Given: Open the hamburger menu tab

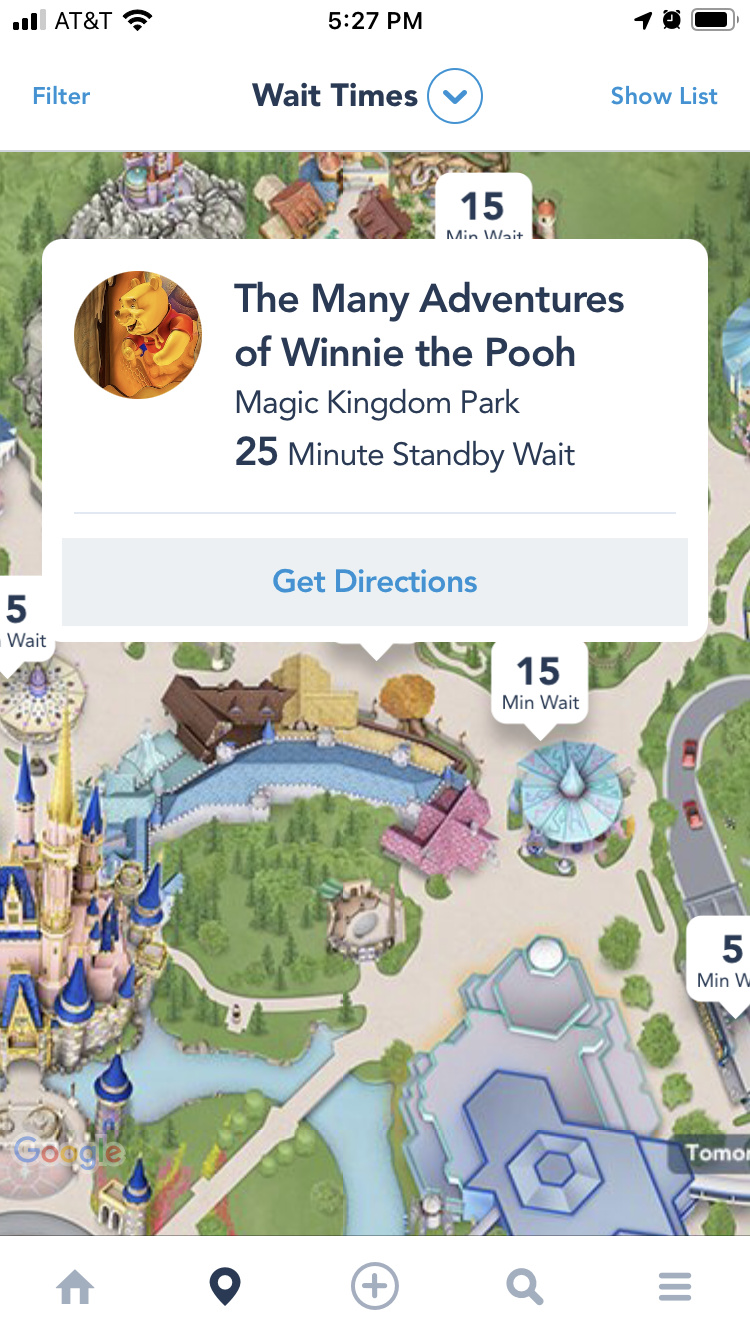Looking at the screenshot, I should coord(675,1287).
